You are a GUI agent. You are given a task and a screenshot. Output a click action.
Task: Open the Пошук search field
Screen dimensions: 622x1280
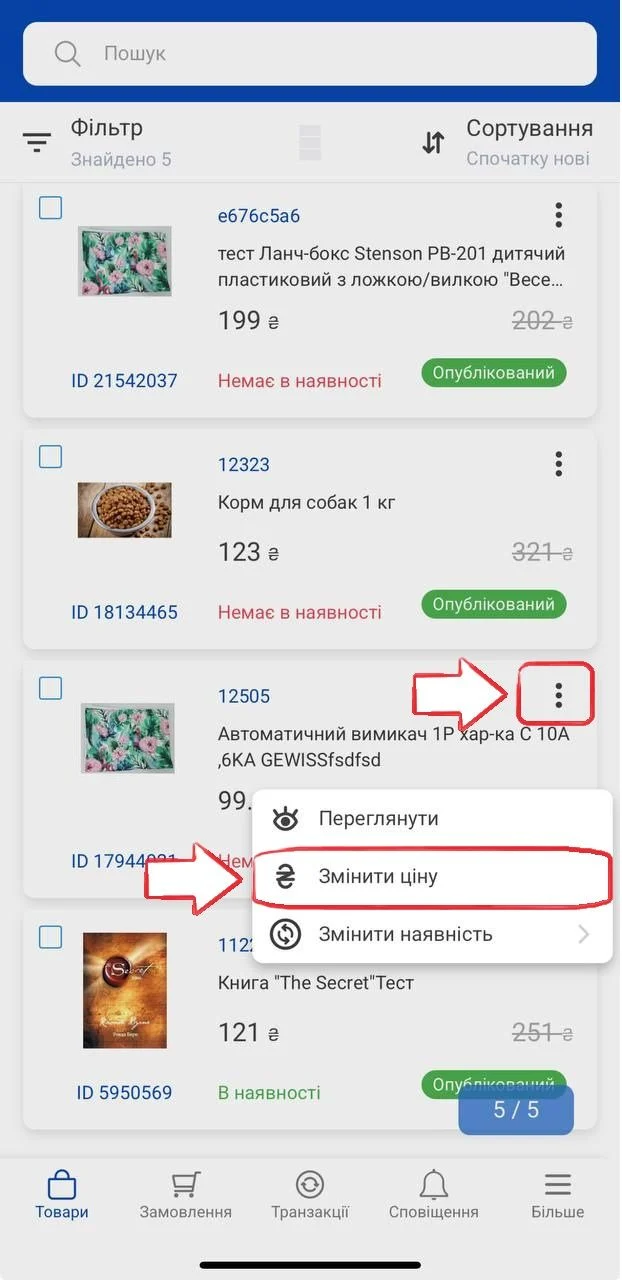(x=310, y=53)
